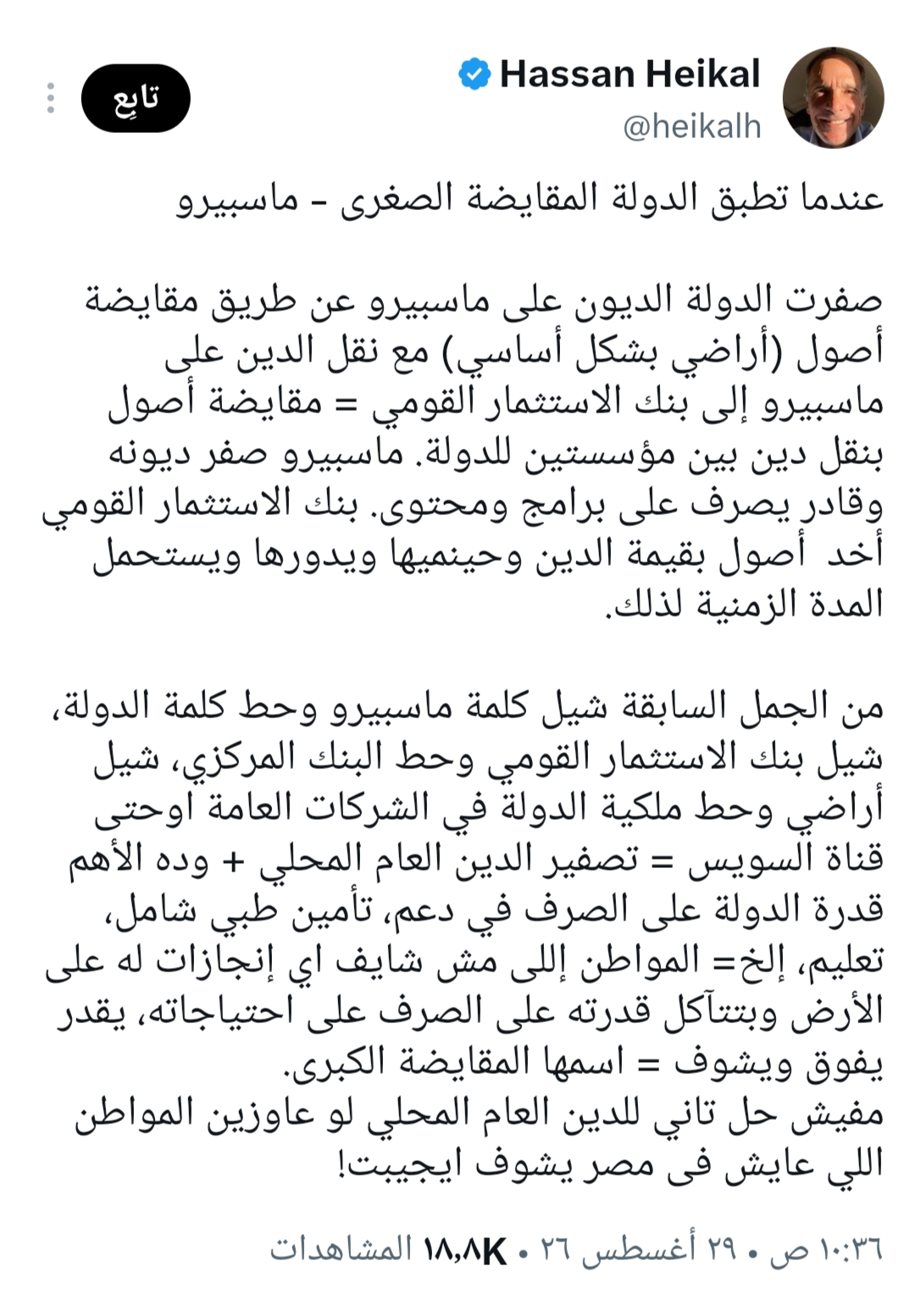The height and width of the screenshot is (1316, 915).
Task: Open the three-dot overflow menu
Action: click(51, 98)
